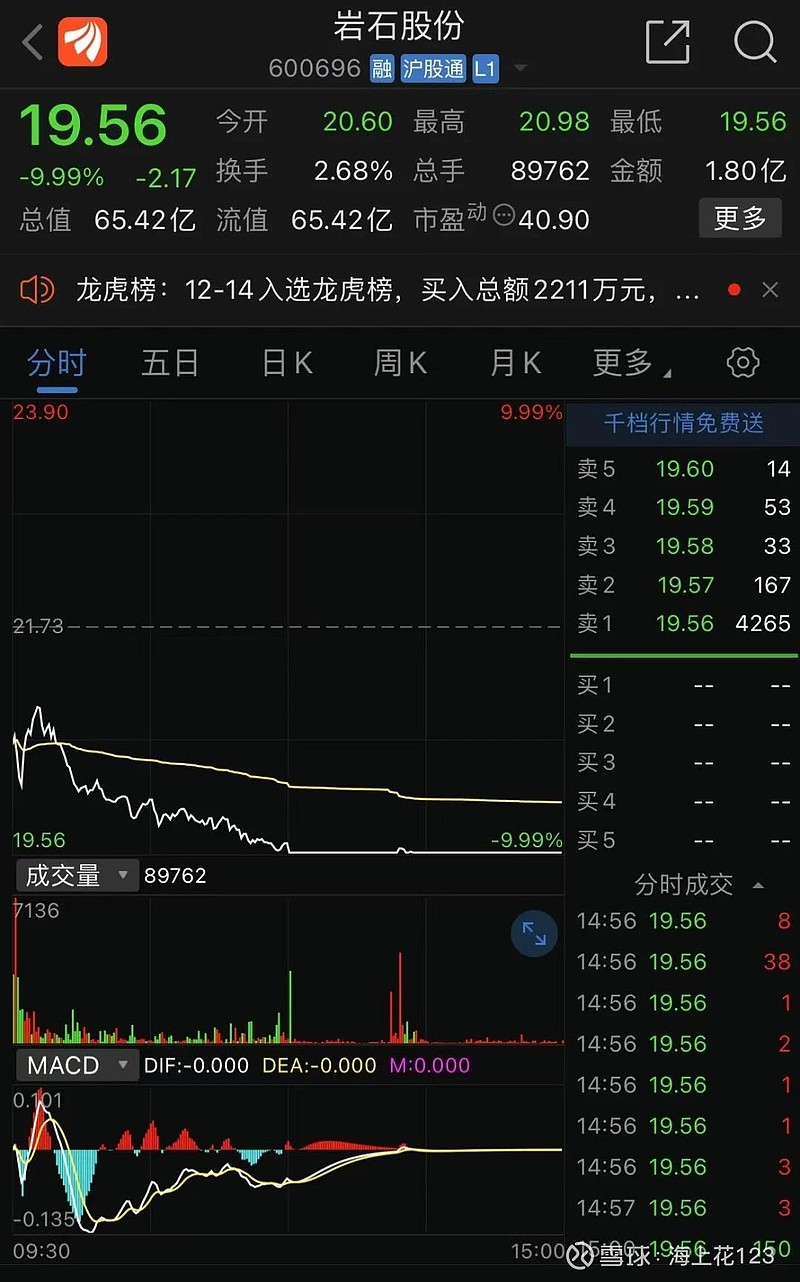
Task: Toggle the 分时成交 list arrow
Action: (x=758, y=885)
